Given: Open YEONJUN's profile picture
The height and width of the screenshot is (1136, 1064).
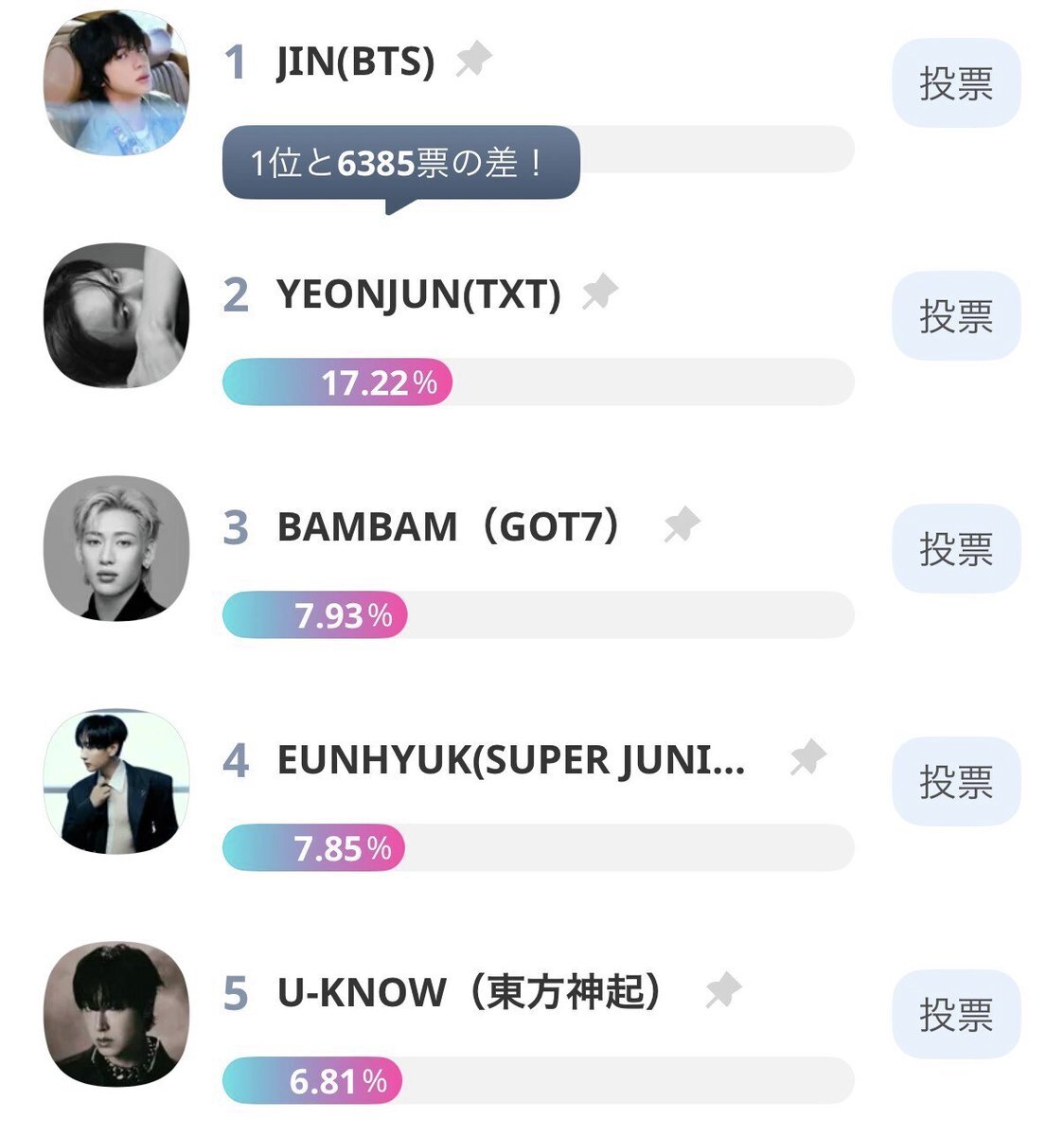Looking at the screenshot, I should 116,316.
